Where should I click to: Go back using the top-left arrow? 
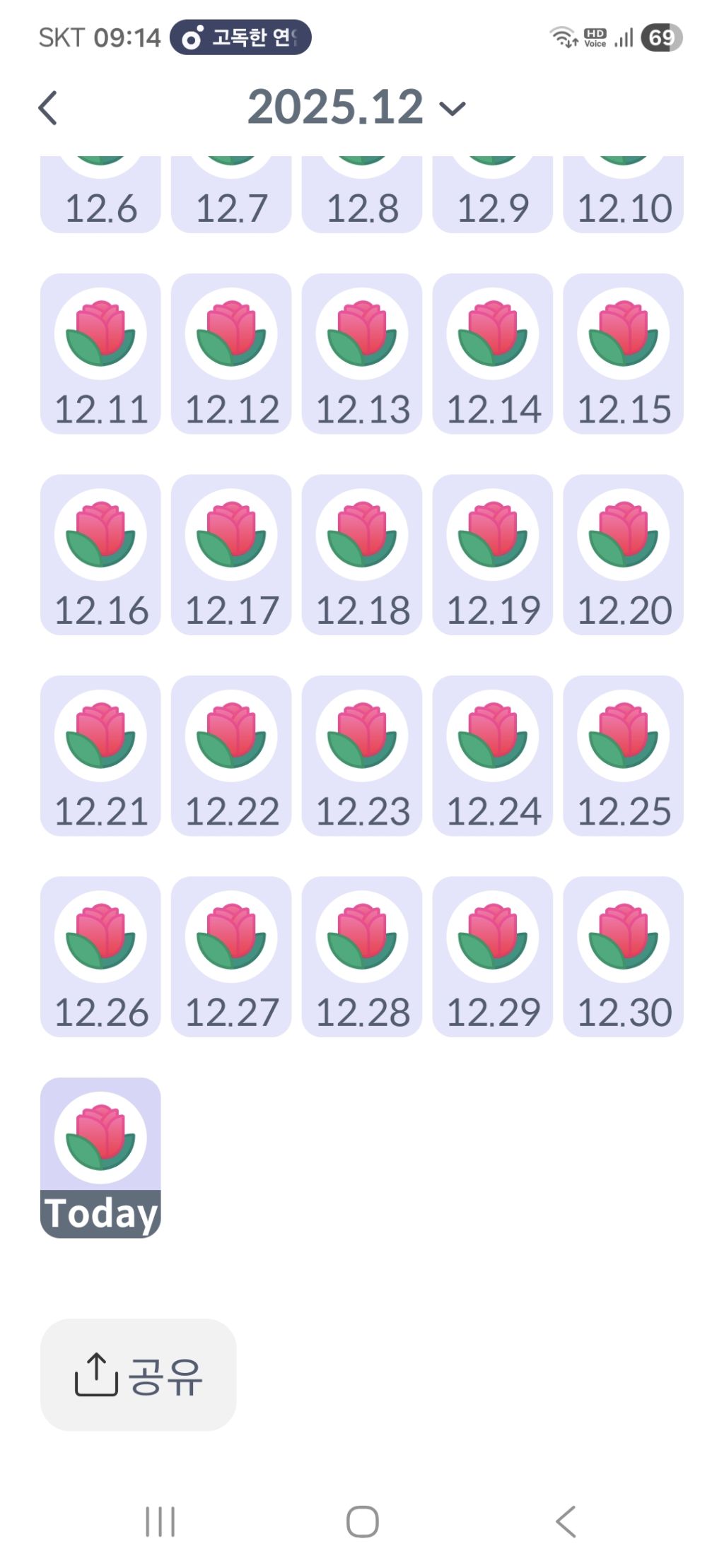pyautogui.click(x=48, y=108)
